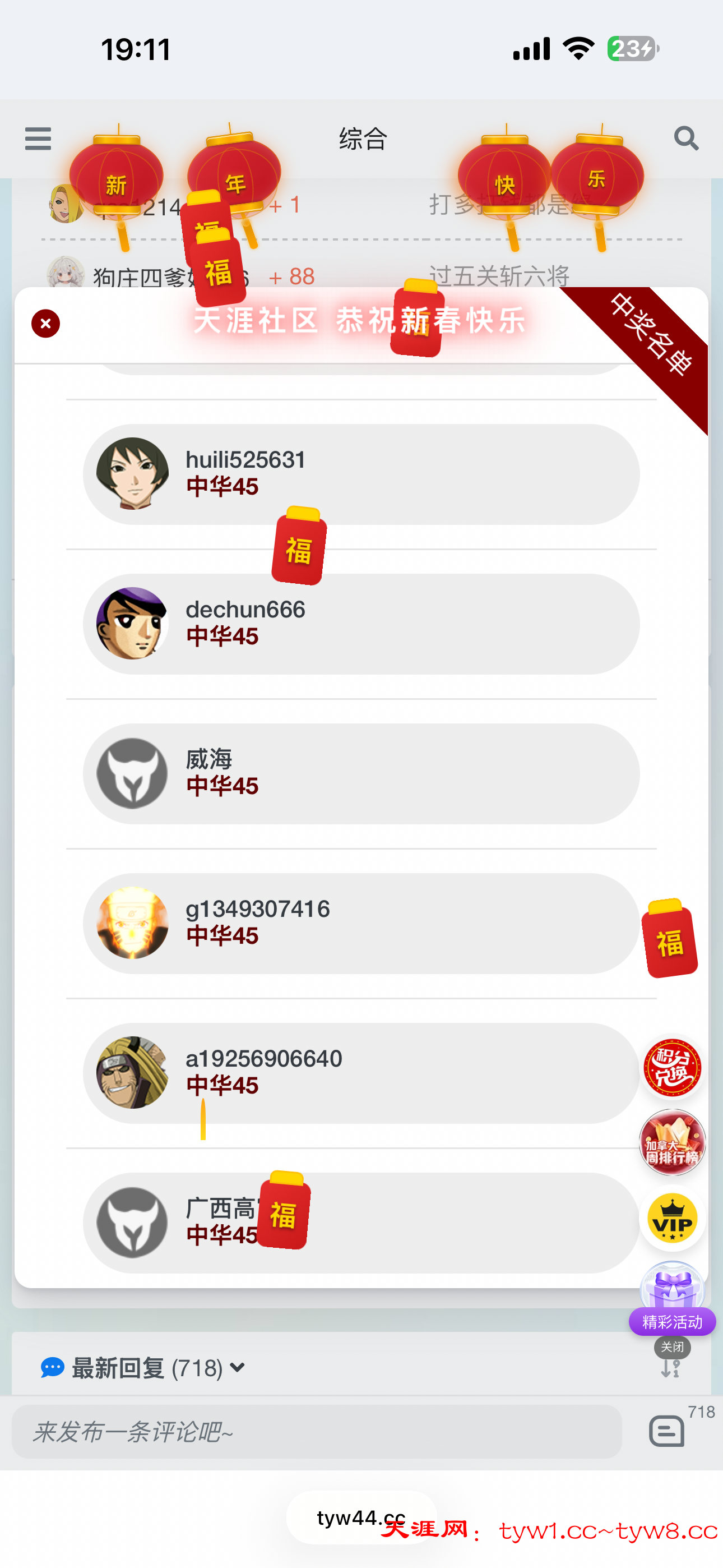The image size is (723, 1568).
Task: Open winner huili525631's entry
Action: point(361,474)
